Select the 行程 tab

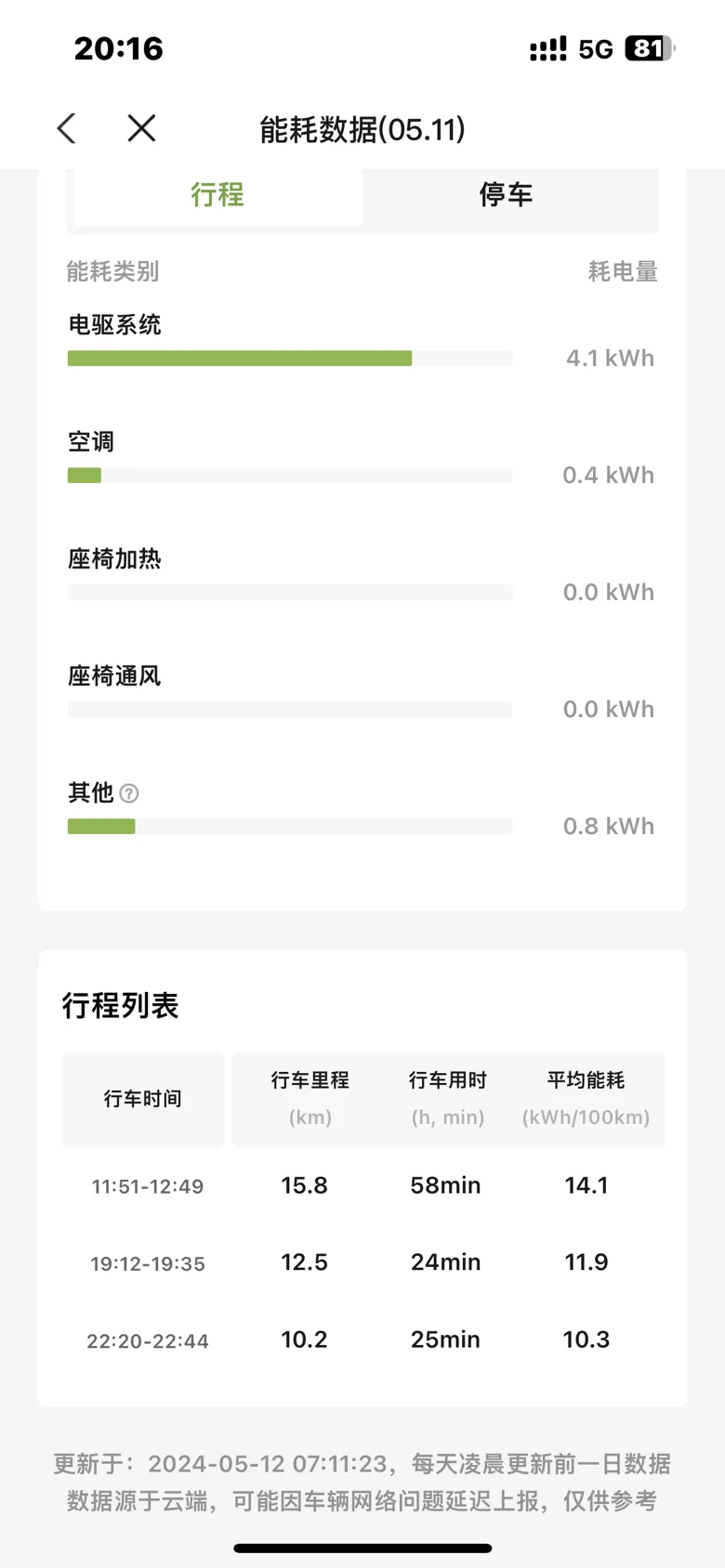[x=217, y=195]
